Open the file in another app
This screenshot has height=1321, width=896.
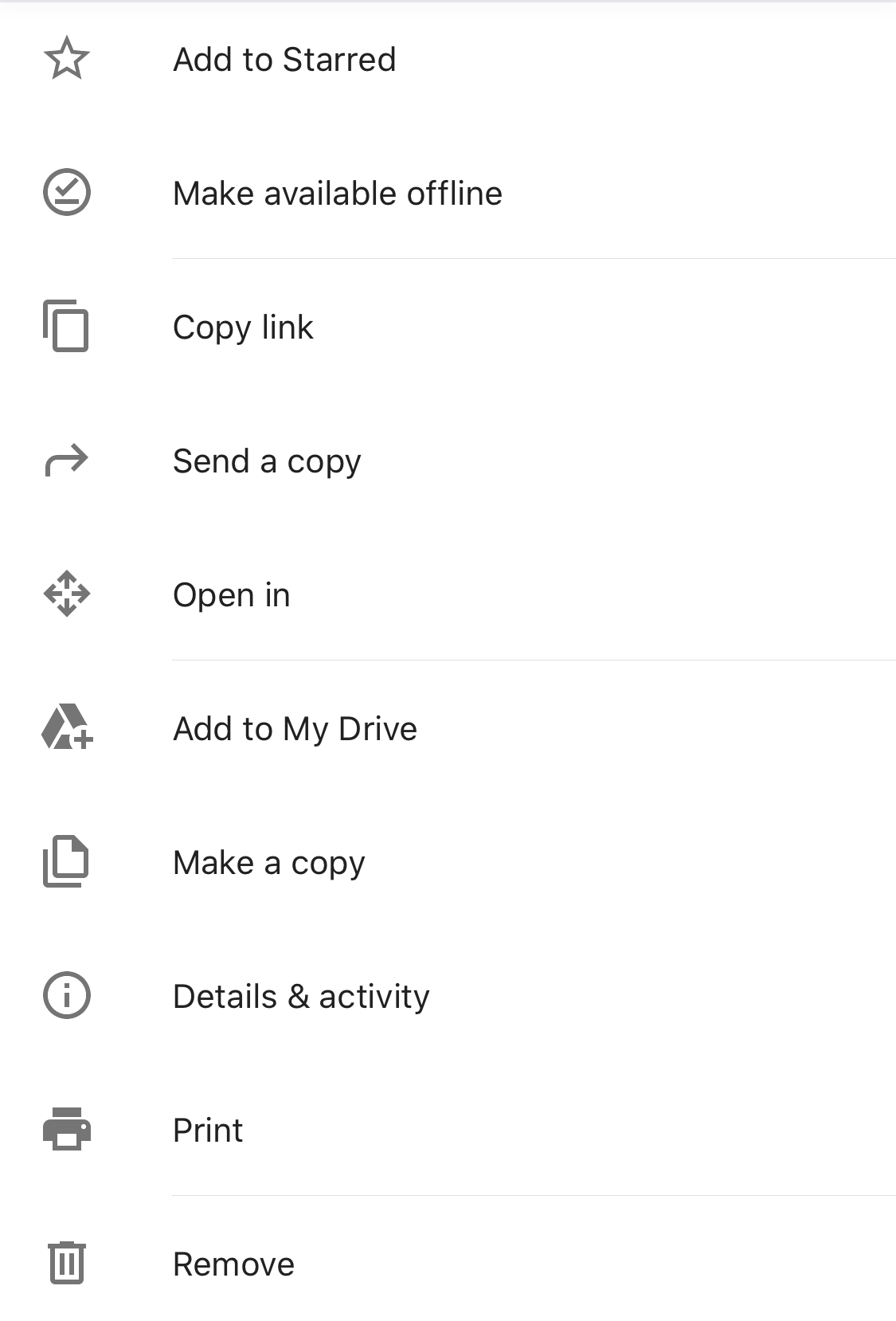pos(231,595)
